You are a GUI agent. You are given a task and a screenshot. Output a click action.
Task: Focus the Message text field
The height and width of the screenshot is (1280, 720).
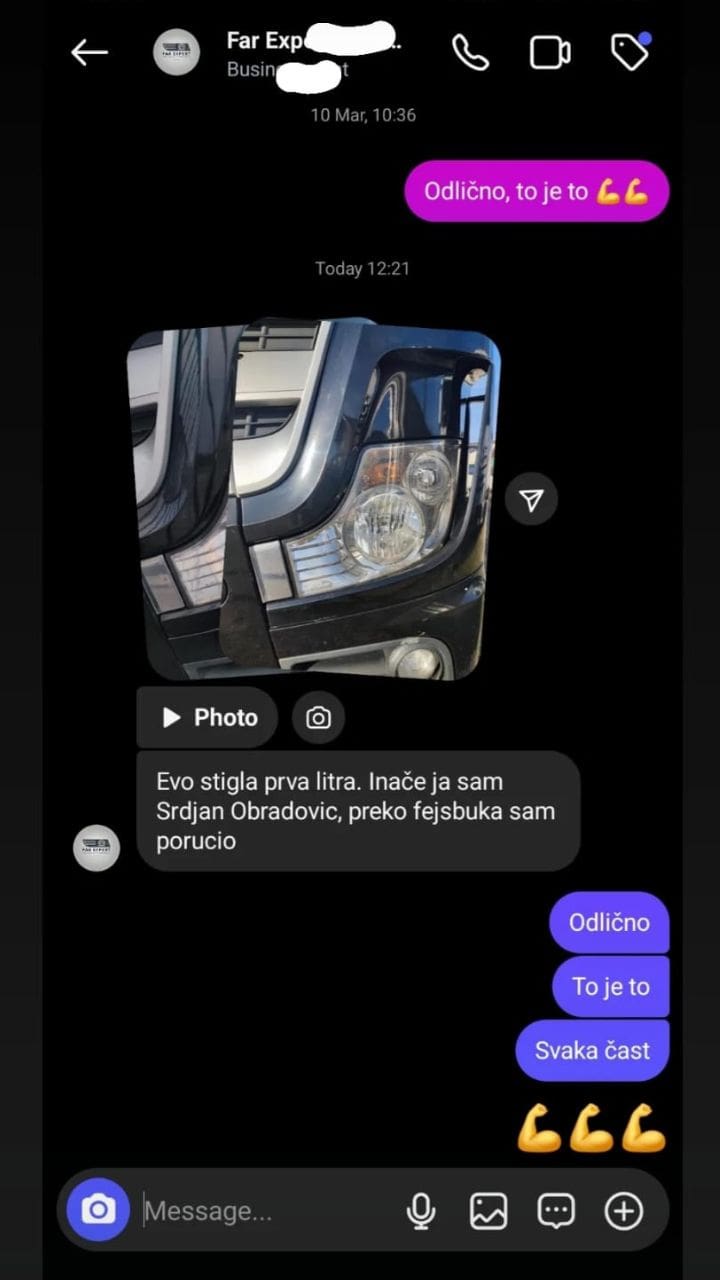tap(260, 1211)
